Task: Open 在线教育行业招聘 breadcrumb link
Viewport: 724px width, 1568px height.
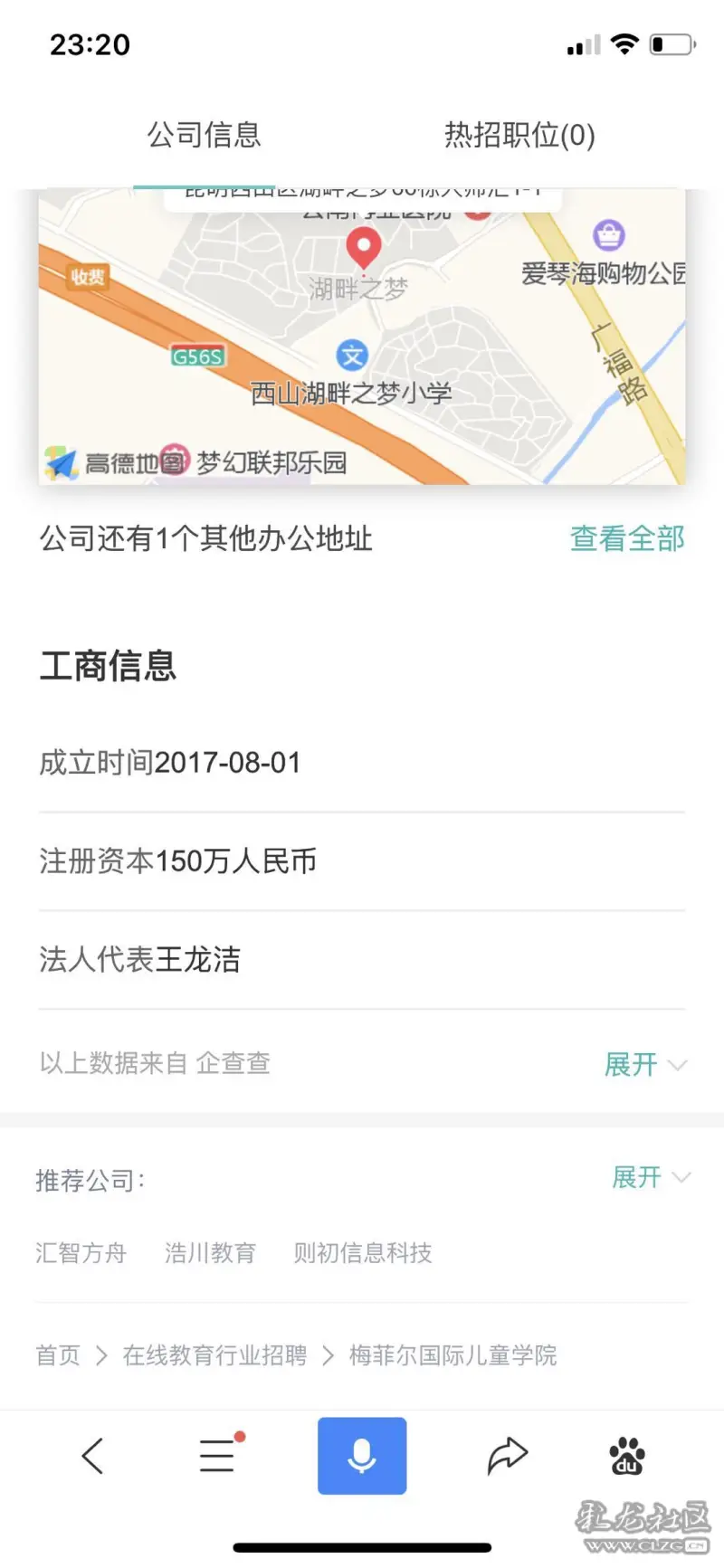Action: pyautogui.click(x=214, y=1355)
